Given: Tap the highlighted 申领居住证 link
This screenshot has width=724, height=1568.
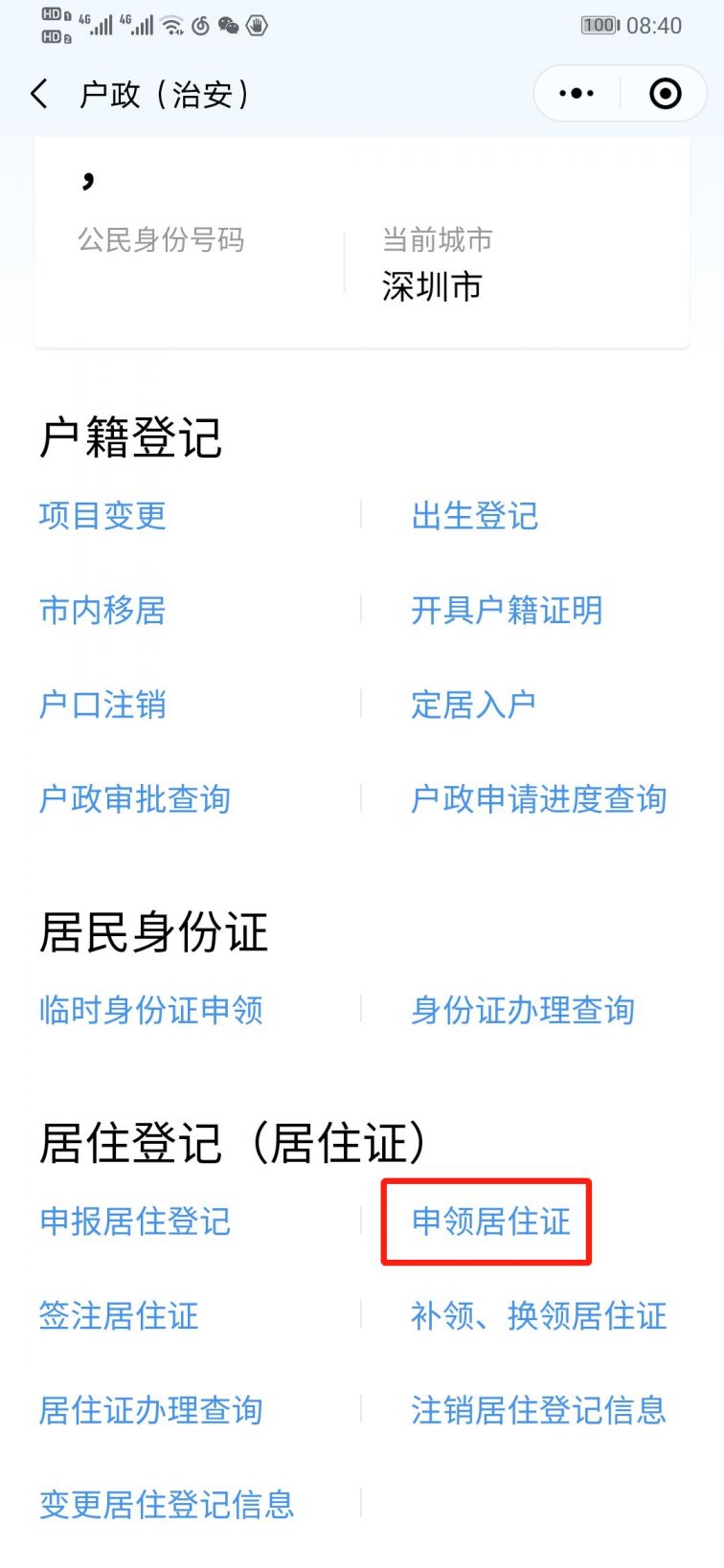Looking at the screenshot, I should (491, 1221).
